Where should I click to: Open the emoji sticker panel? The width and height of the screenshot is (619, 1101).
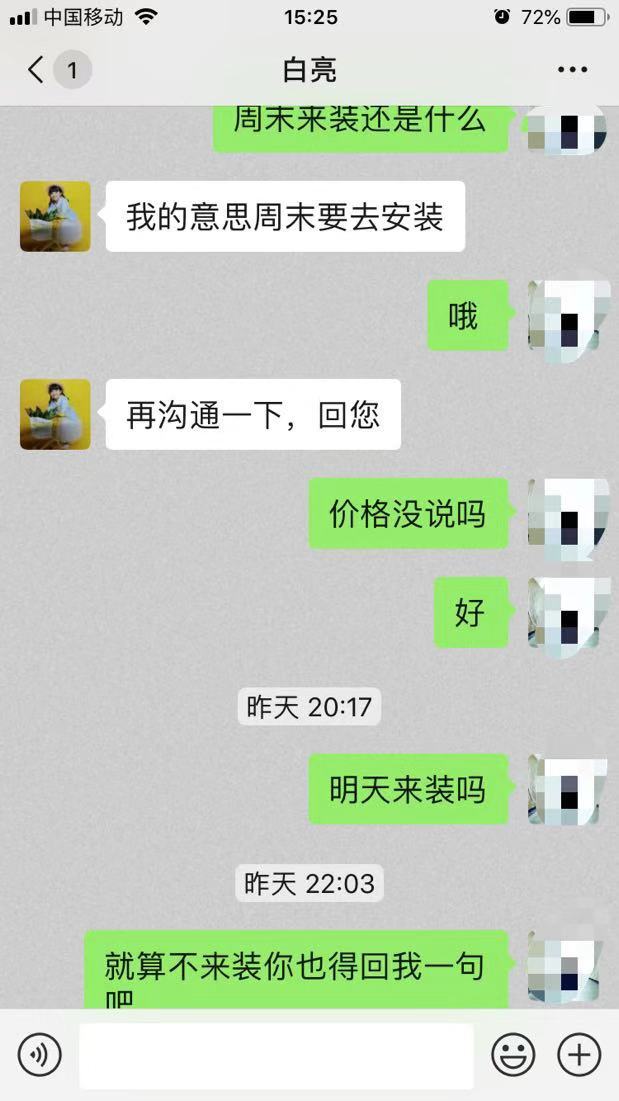coord(513,1054)
